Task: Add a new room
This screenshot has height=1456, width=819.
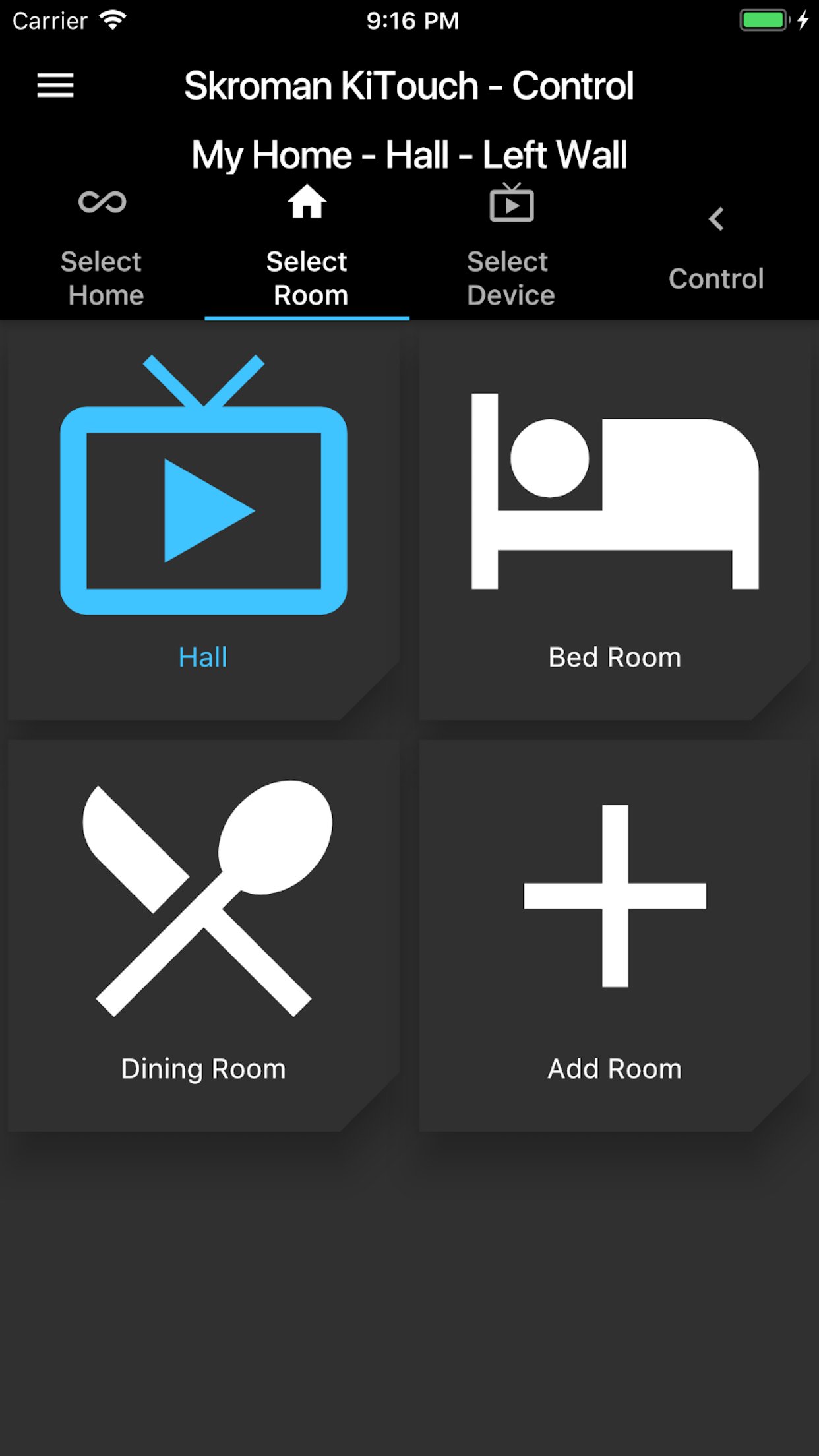Action: click(615, 934)
